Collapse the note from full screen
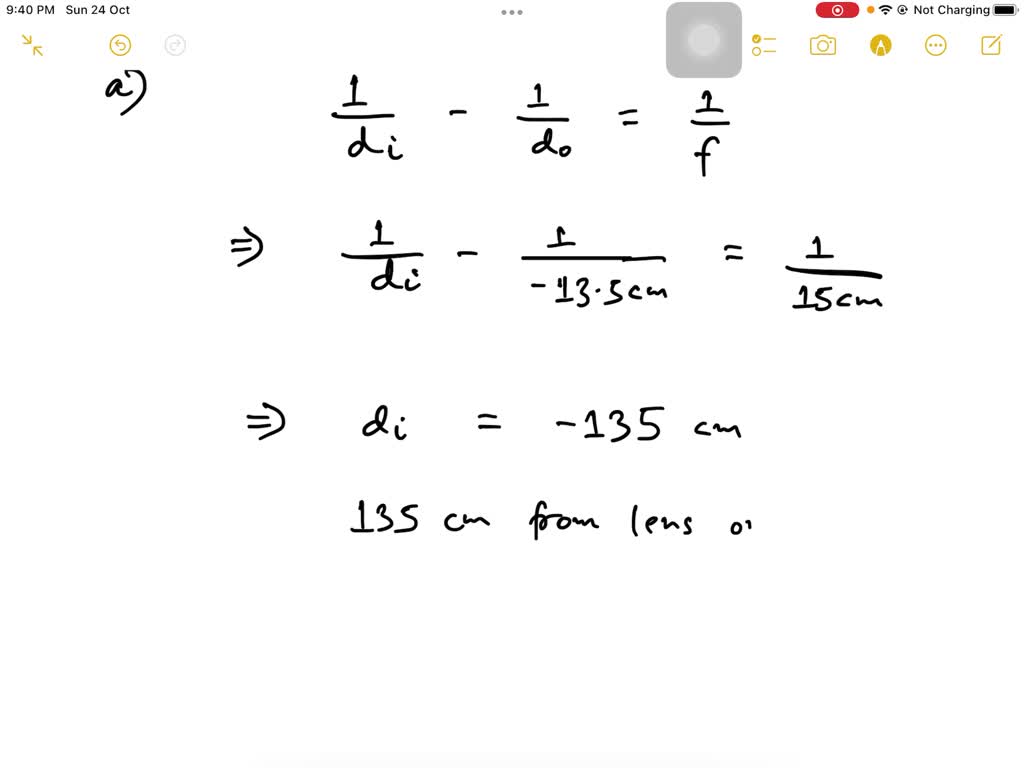 coord(32,45)
